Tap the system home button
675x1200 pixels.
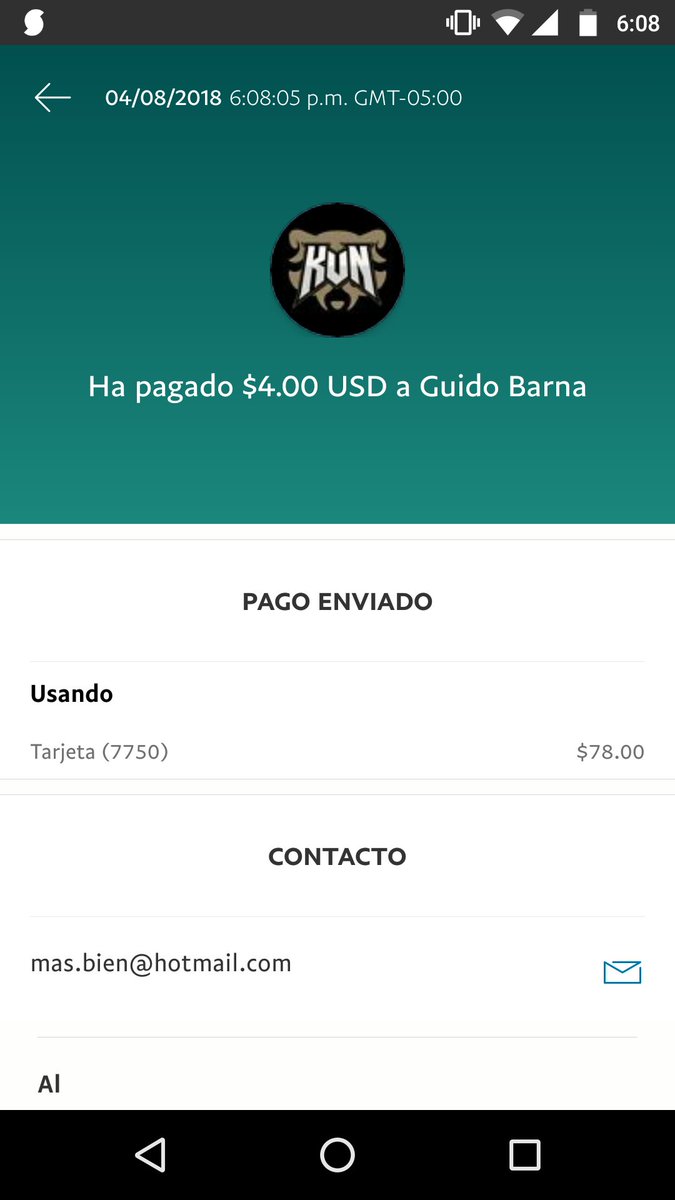tap(337, 1155)
